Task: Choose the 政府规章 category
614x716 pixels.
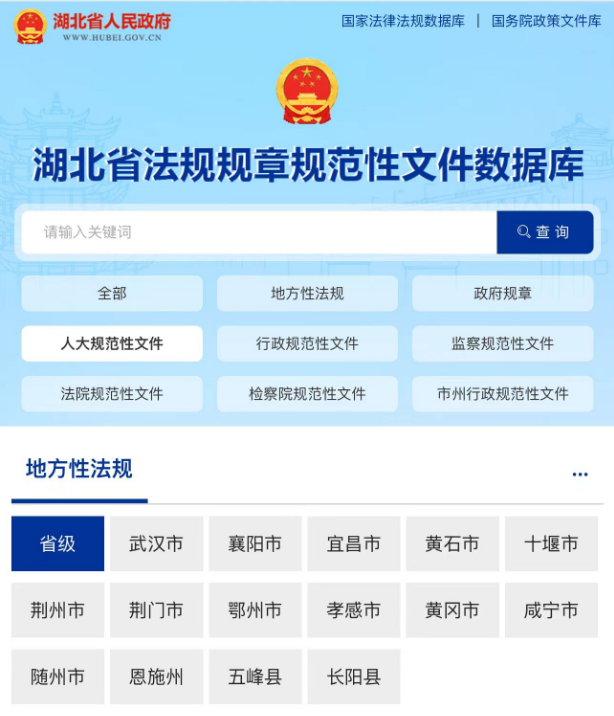Action: 502,293
